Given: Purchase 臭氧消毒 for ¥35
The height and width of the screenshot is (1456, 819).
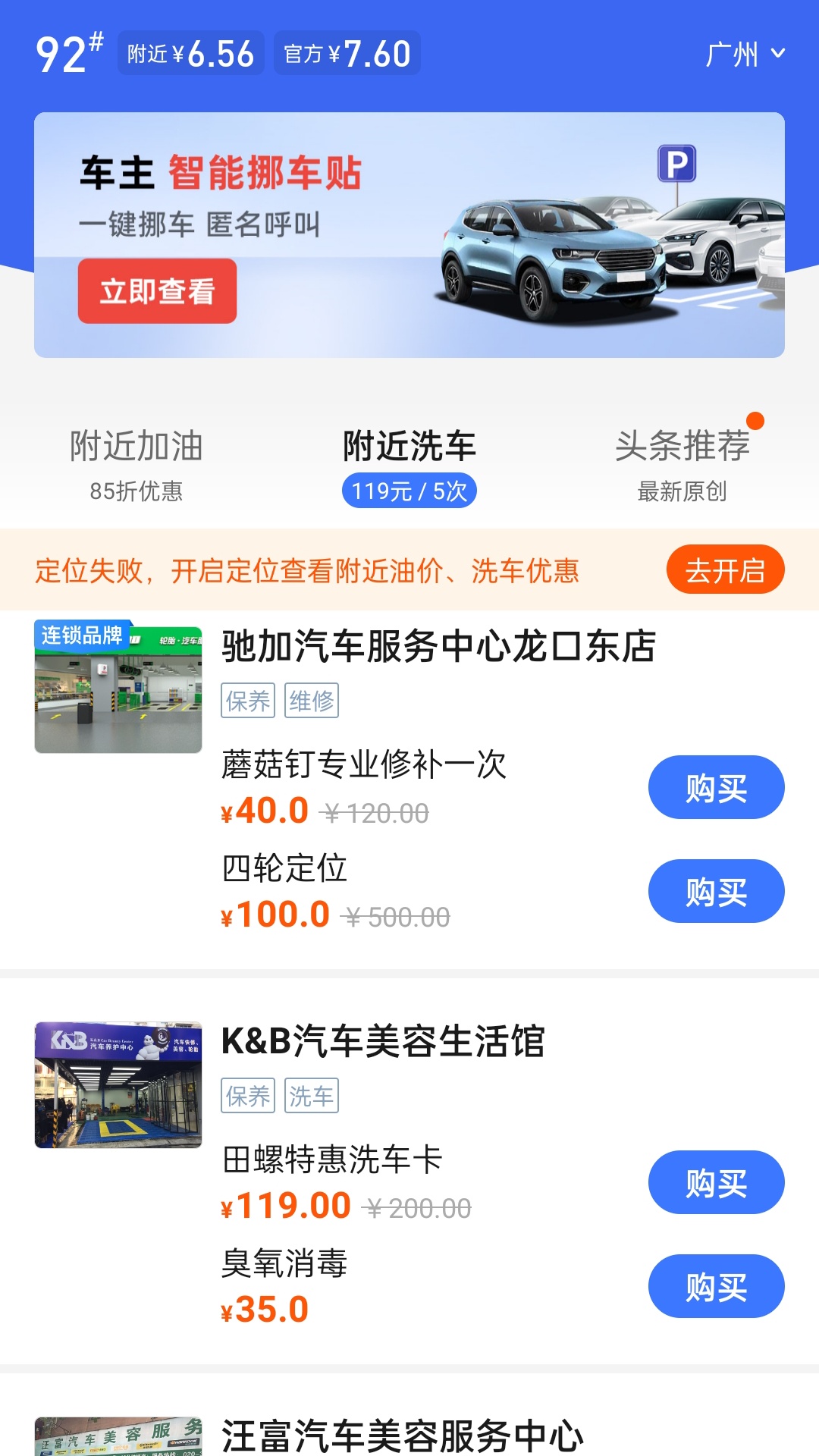Looking at the screenshot, I should pos(716,1286).
